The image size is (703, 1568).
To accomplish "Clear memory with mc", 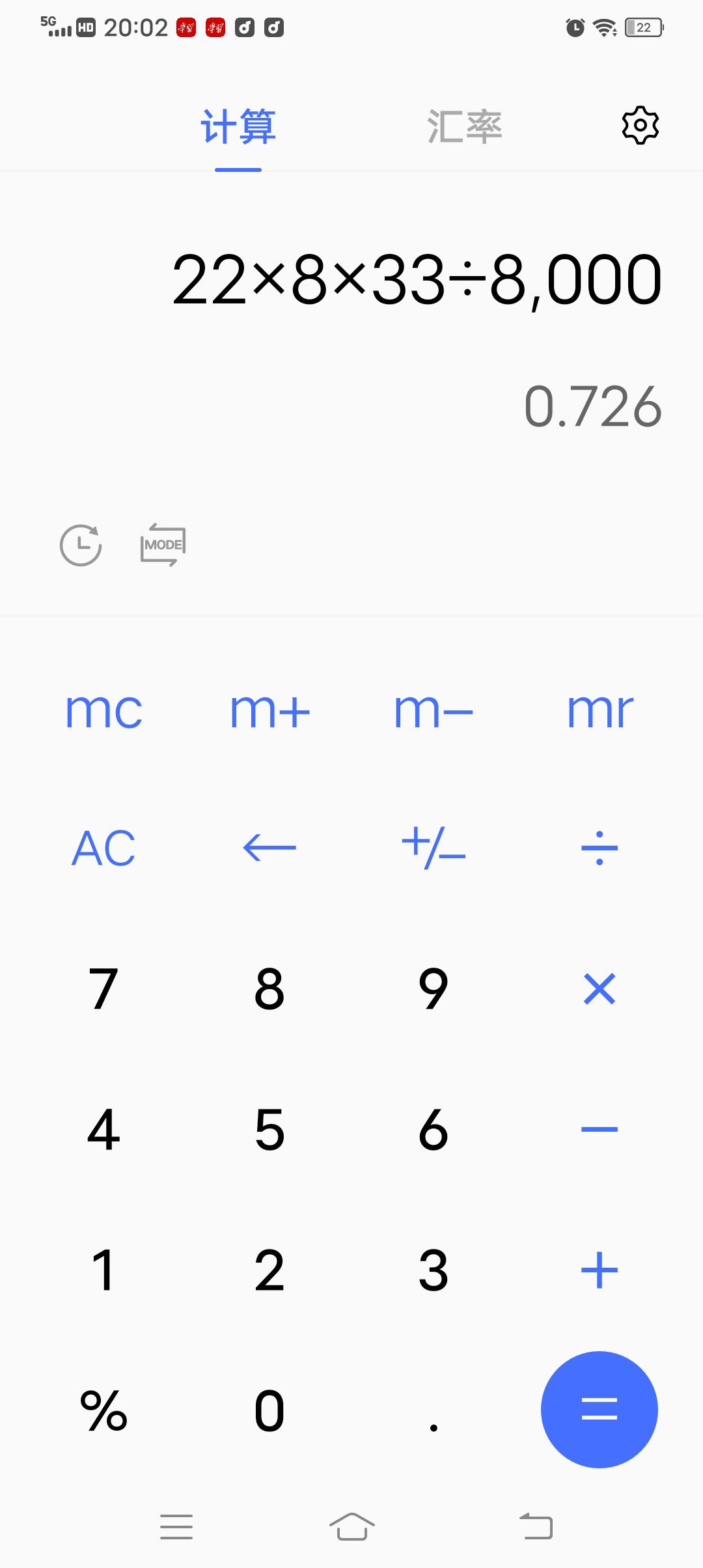I will [x=103, y=710].
